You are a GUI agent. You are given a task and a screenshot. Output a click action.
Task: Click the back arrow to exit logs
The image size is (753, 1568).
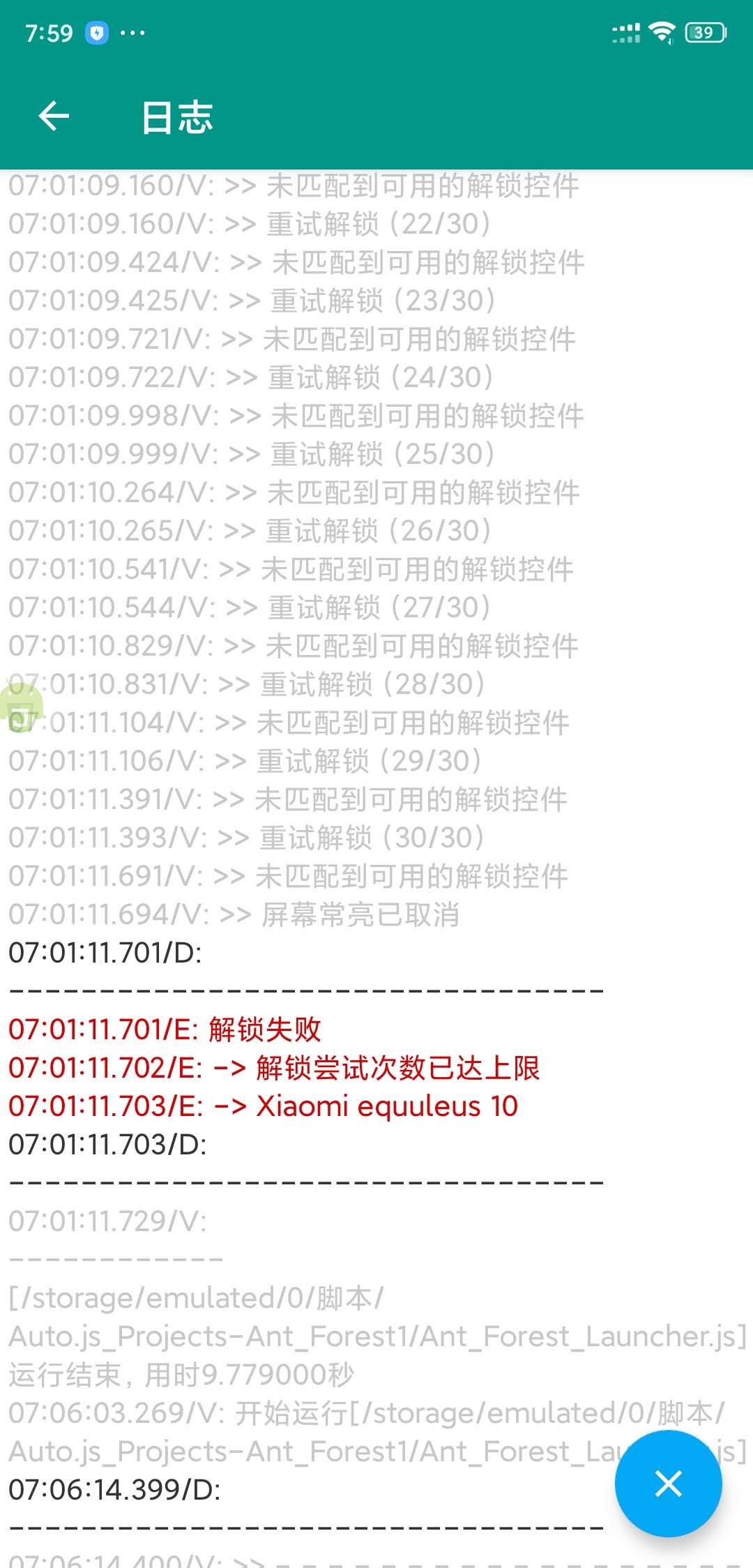click(x=52, y=116)
